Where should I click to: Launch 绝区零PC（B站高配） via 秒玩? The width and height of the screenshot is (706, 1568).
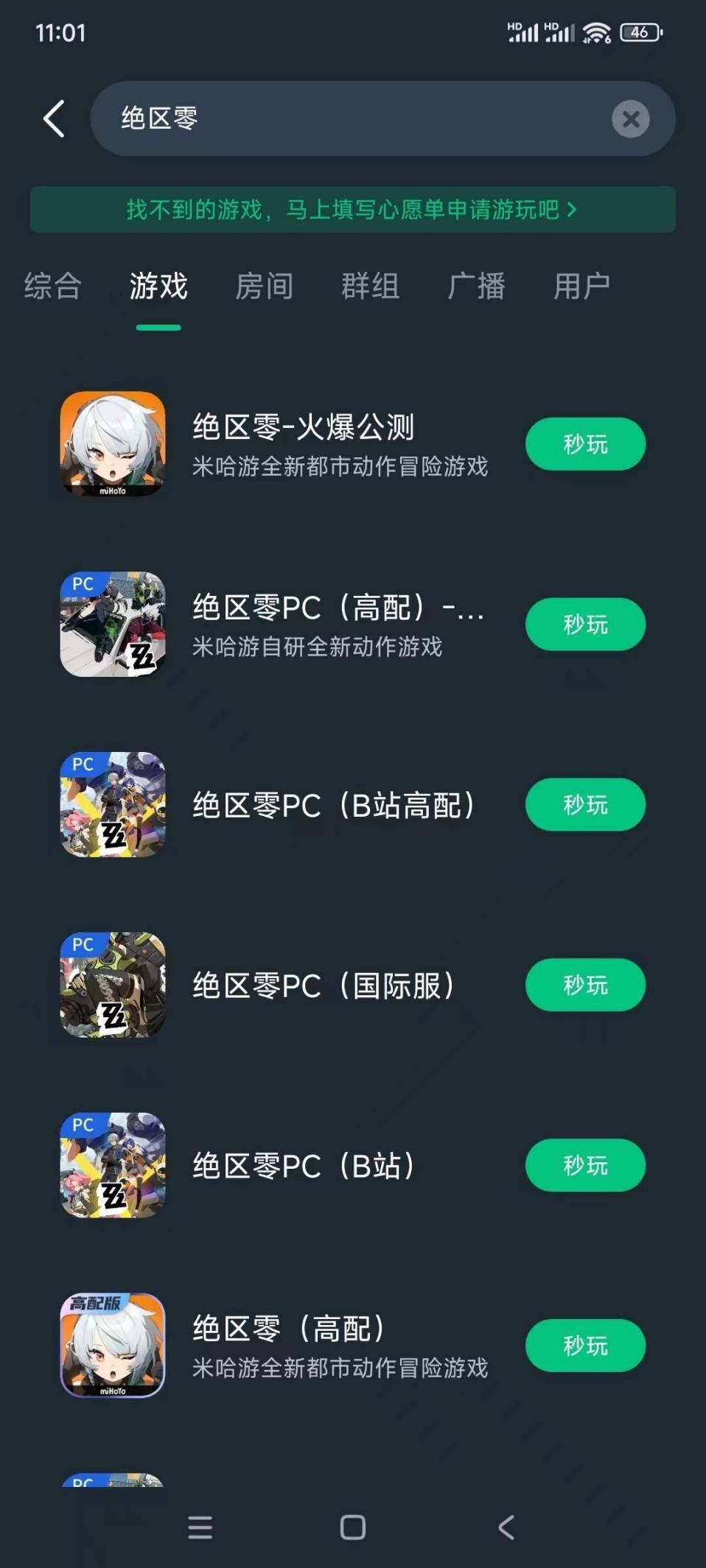[x=585, y=805]
